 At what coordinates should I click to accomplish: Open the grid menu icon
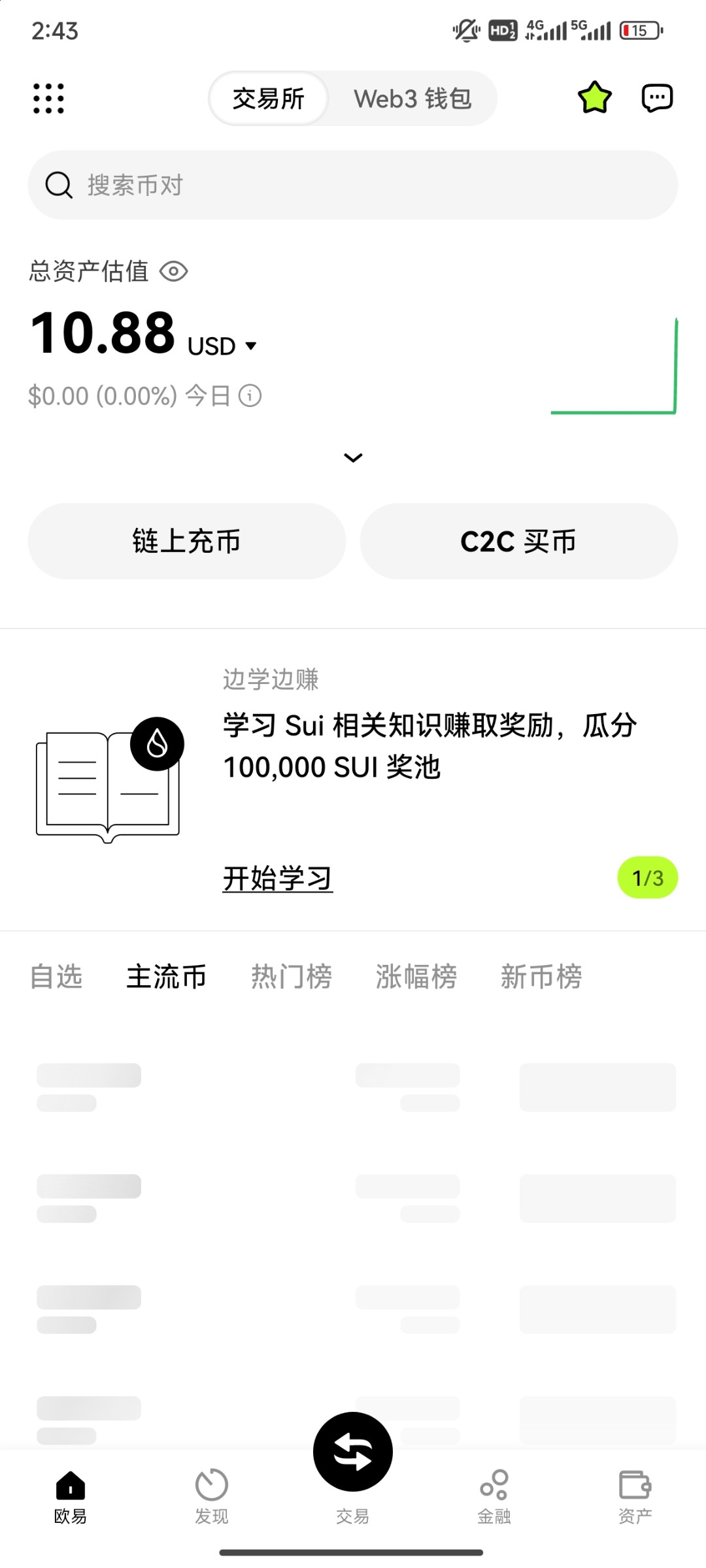coord(48,99)
